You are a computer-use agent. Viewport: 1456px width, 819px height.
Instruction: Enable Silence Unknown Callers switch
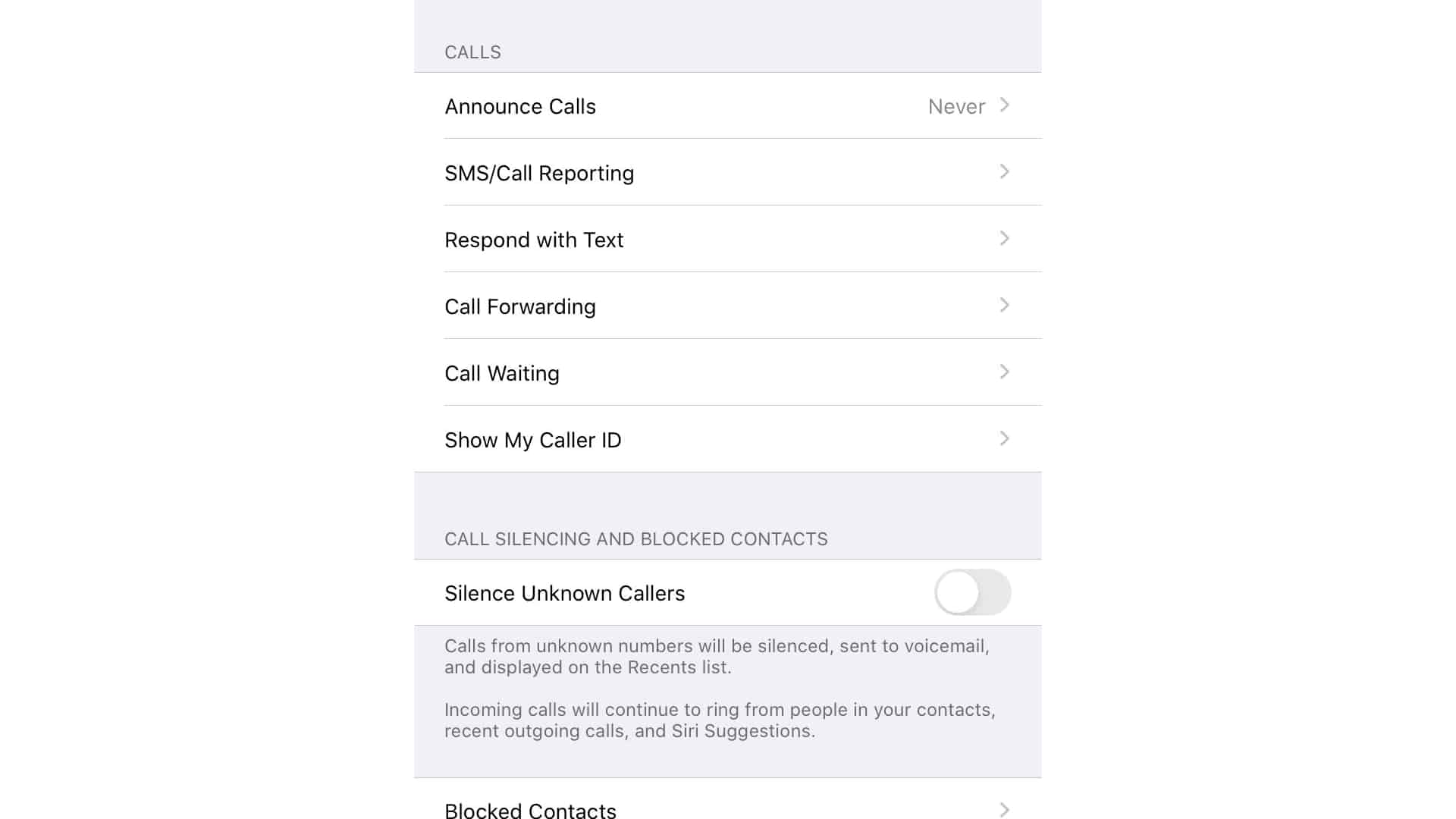pos(972,593)
